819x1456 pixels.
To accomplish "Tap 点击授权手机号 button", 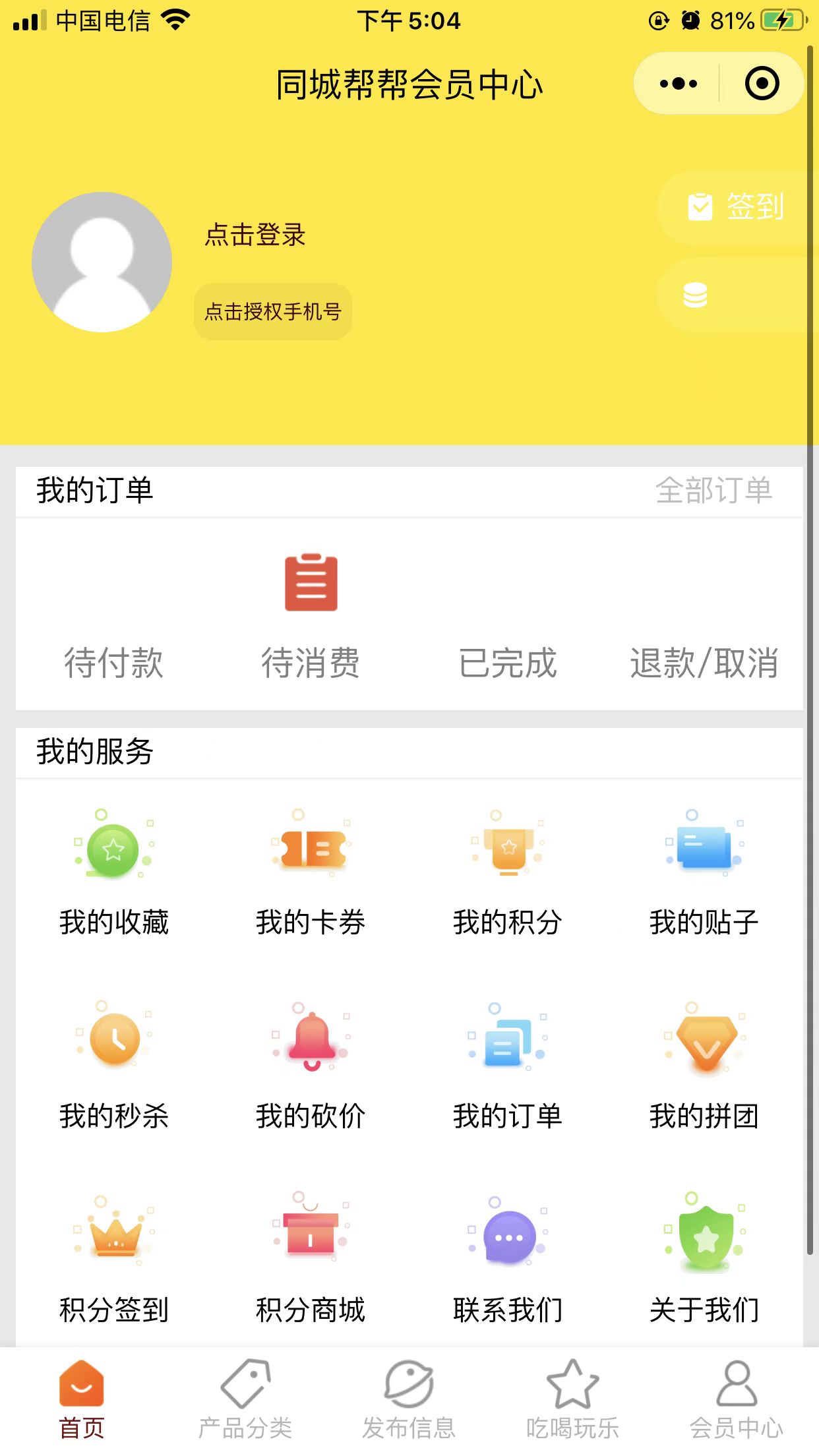I will point(272,312).
